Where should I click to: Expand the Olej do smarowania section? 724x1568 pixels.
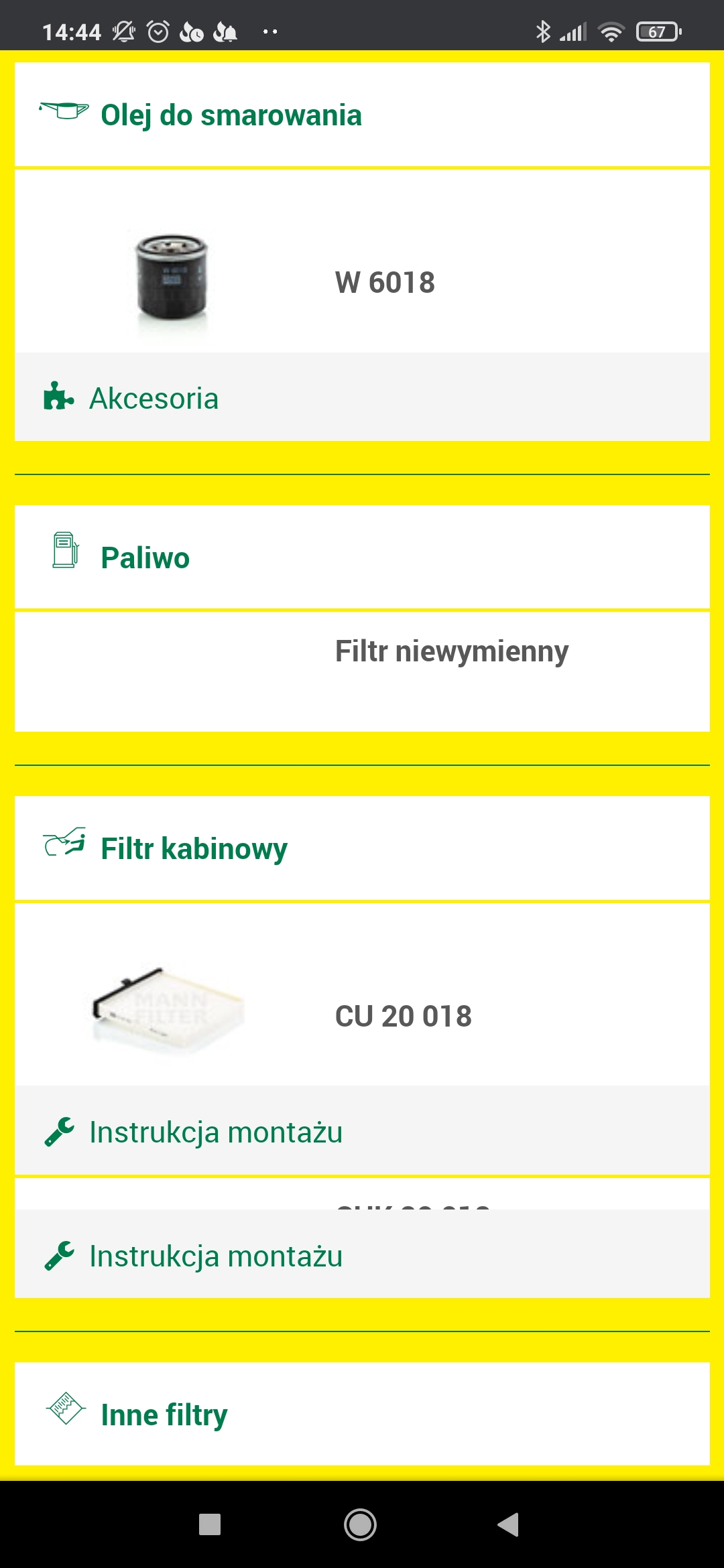click(231, 115)
